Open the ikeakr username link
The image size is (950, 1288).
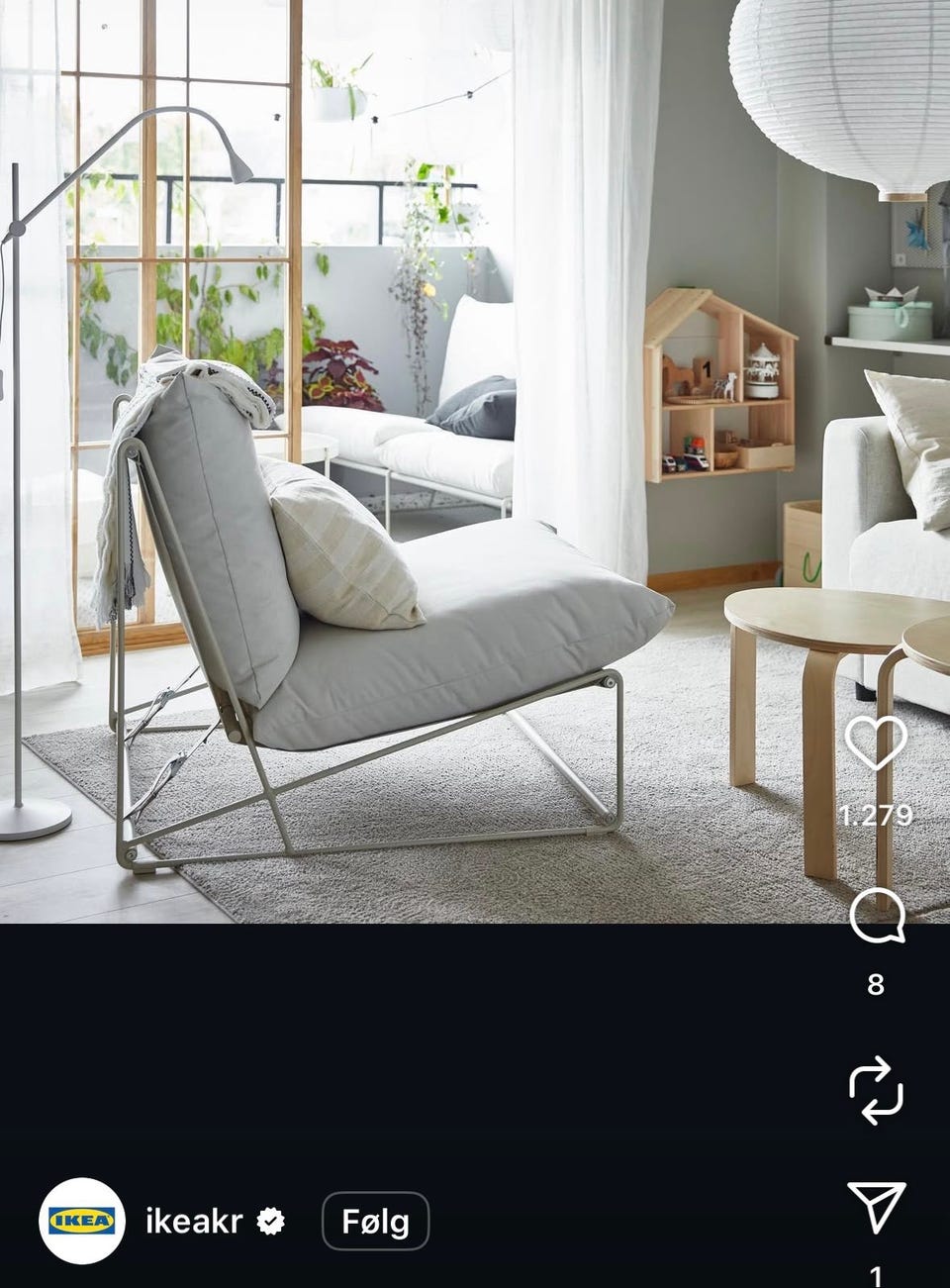tap(196, 1222)
